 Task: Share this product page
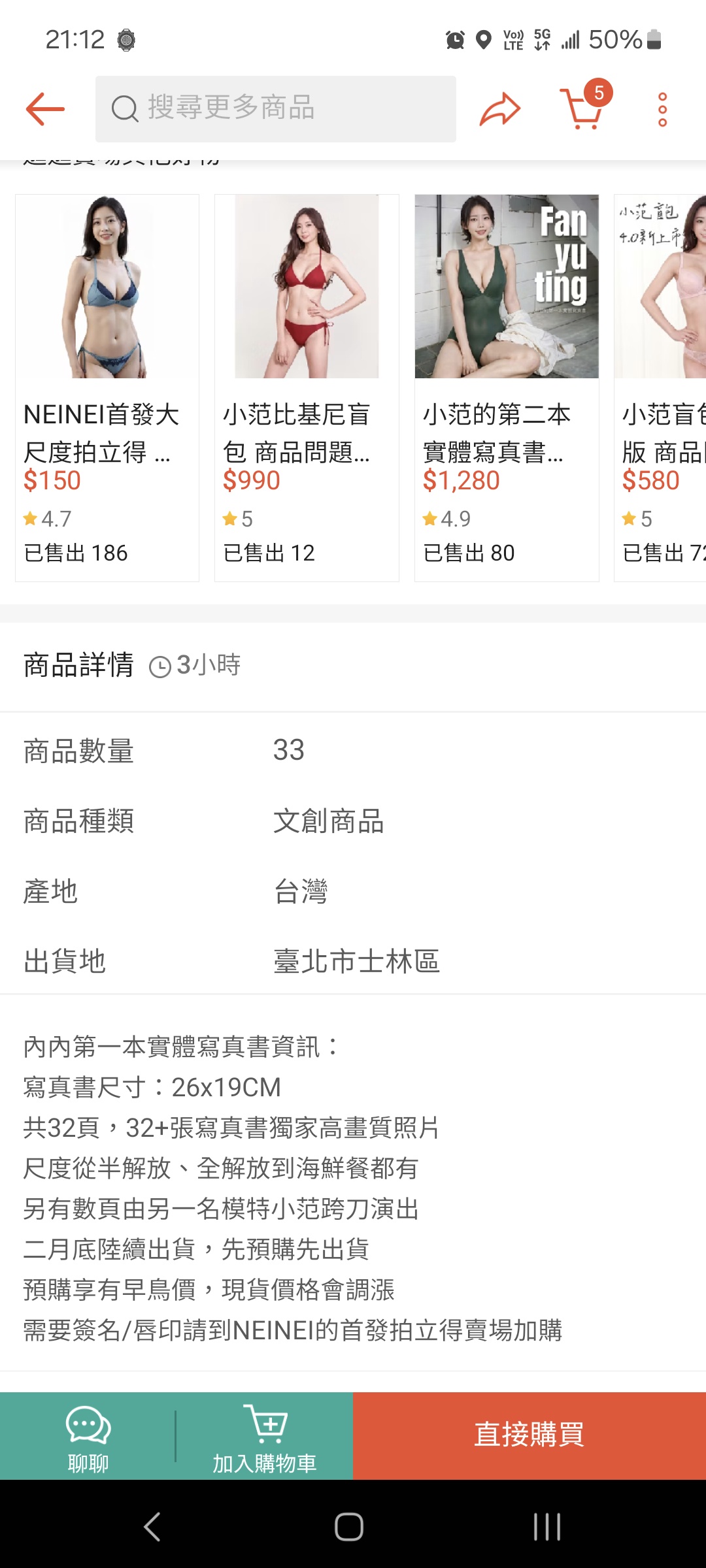(500, 109)
